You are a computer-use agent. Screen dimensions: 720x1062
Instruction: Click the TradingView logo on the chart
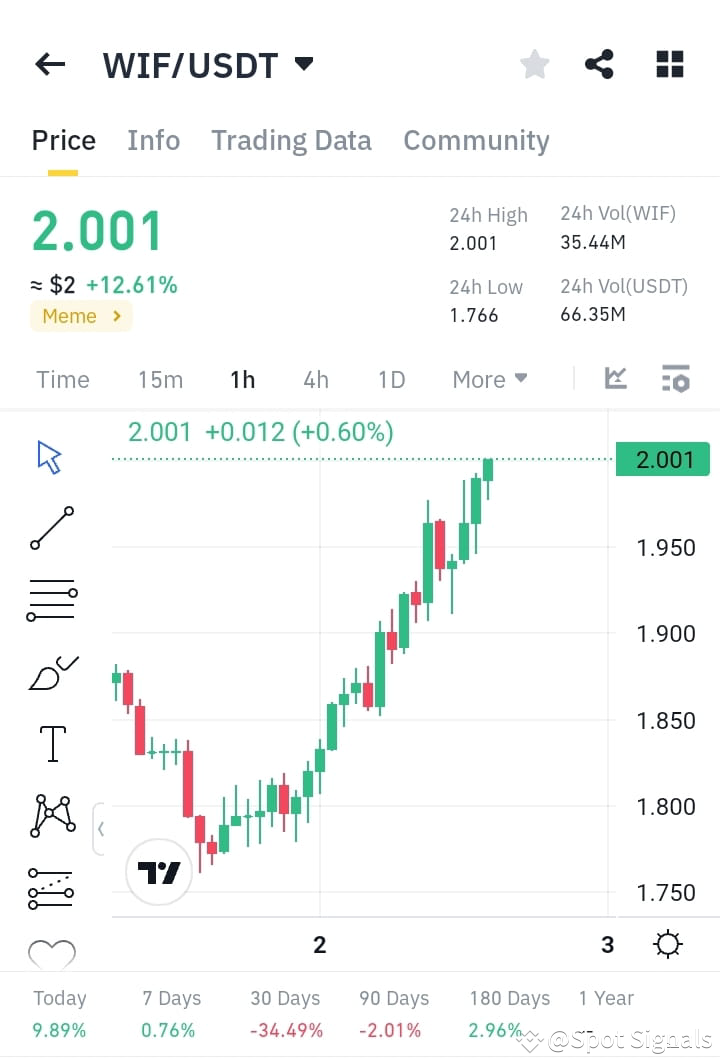[x=158, y=871]
